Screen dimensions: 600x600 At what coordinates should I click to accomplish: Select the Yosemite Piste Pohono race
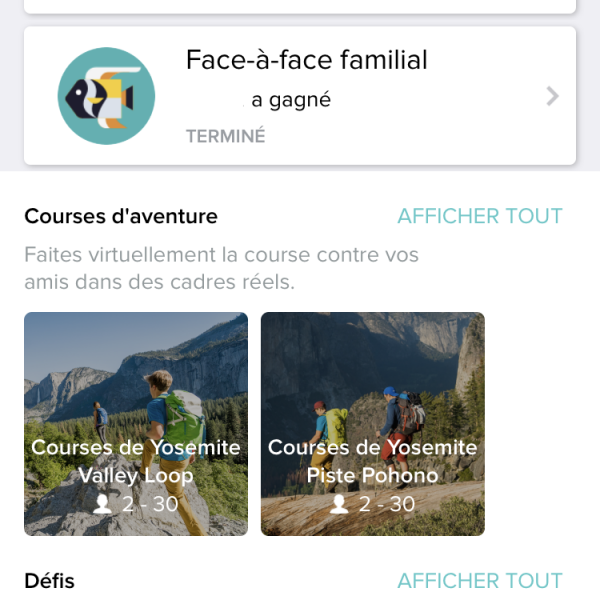point(373,424)
